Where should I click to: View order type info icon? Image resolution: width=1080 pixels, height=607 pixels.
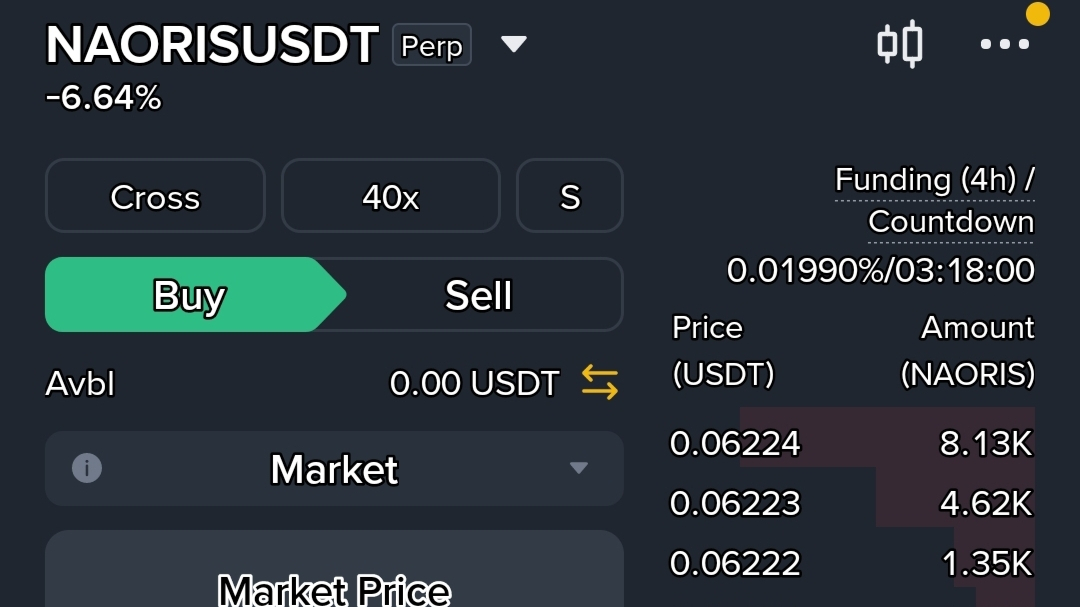[x=87, y=468]
